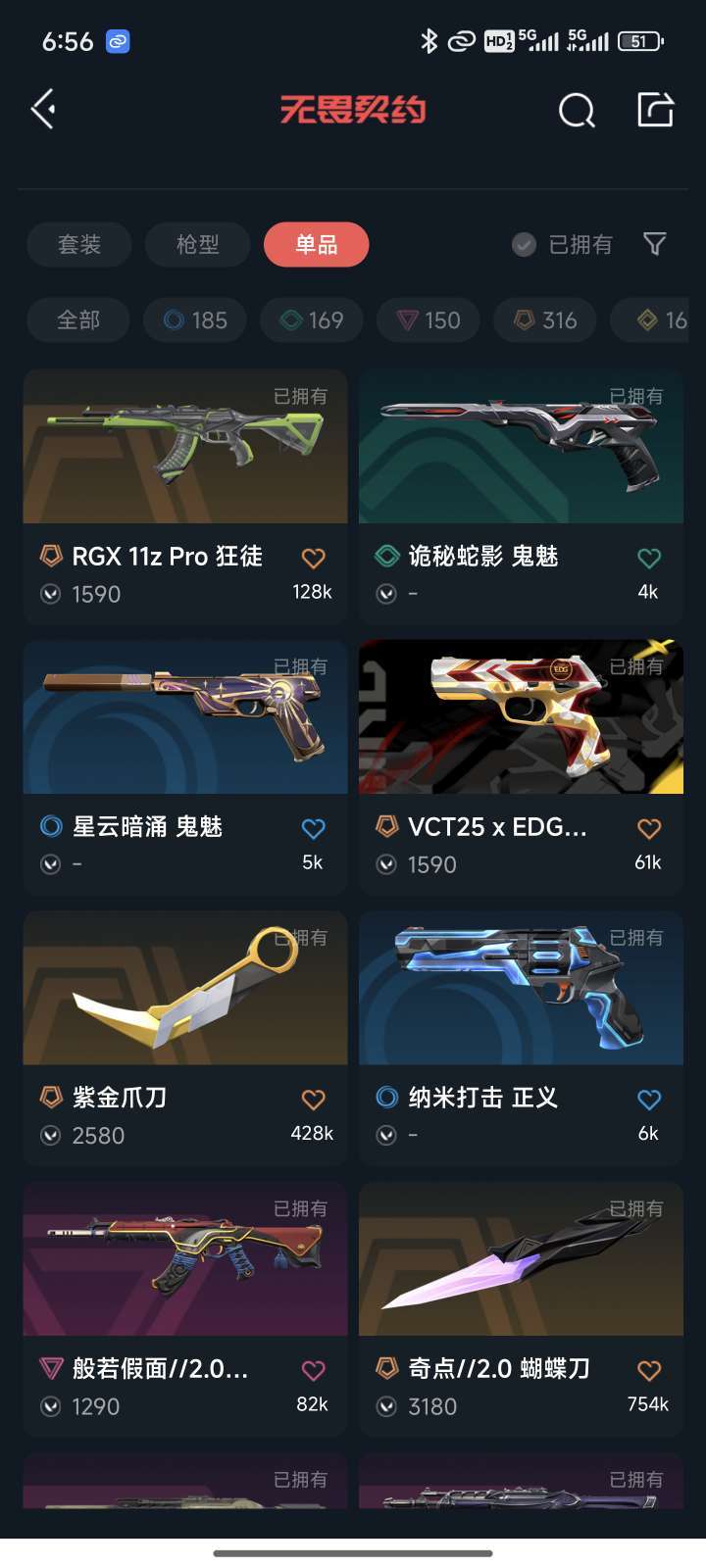Open the RGX 11z Pro 狂徒 skin card
706x1568 pixels.
coord(185,497)
